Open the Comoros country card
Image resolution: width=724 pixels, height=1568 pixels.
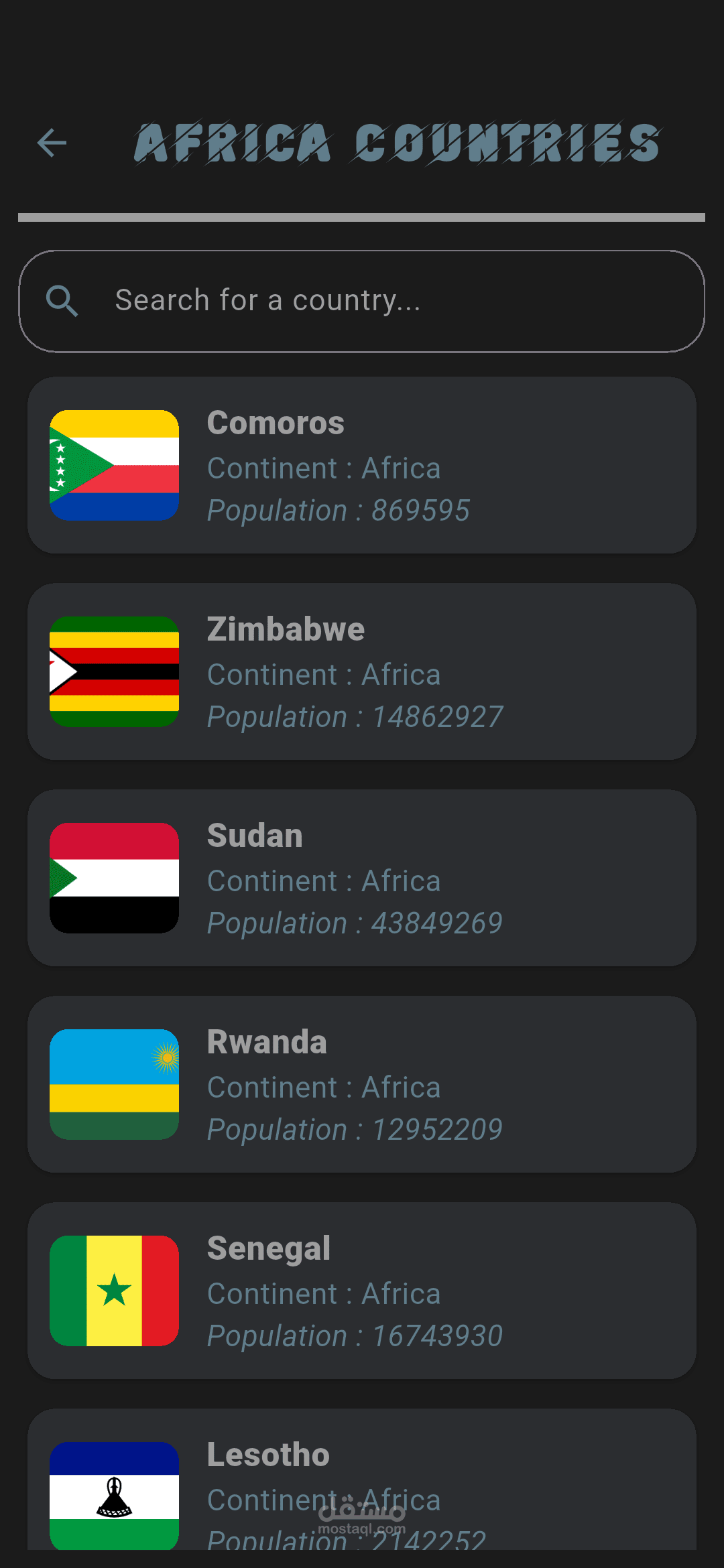pos(362,465)
